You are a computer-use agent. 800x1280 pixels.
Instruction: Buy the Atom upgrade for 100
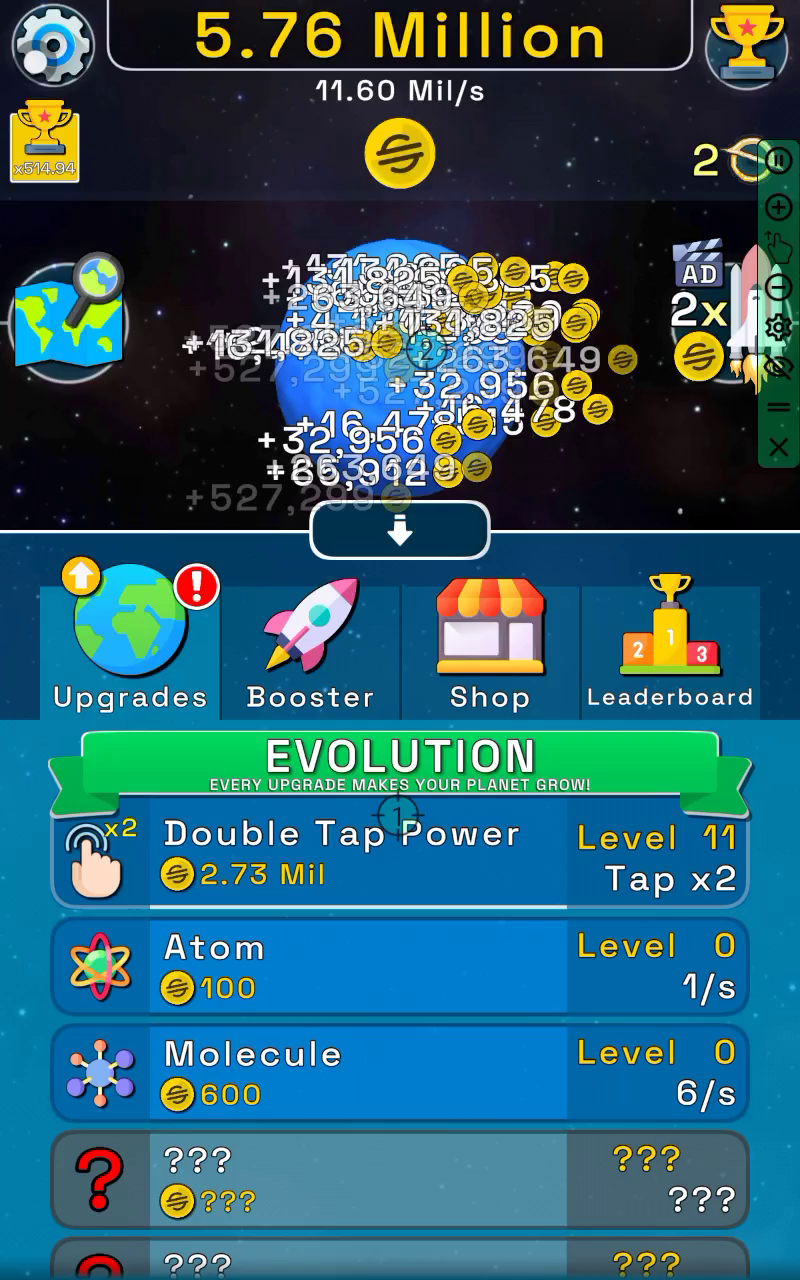tap(400, 967)
